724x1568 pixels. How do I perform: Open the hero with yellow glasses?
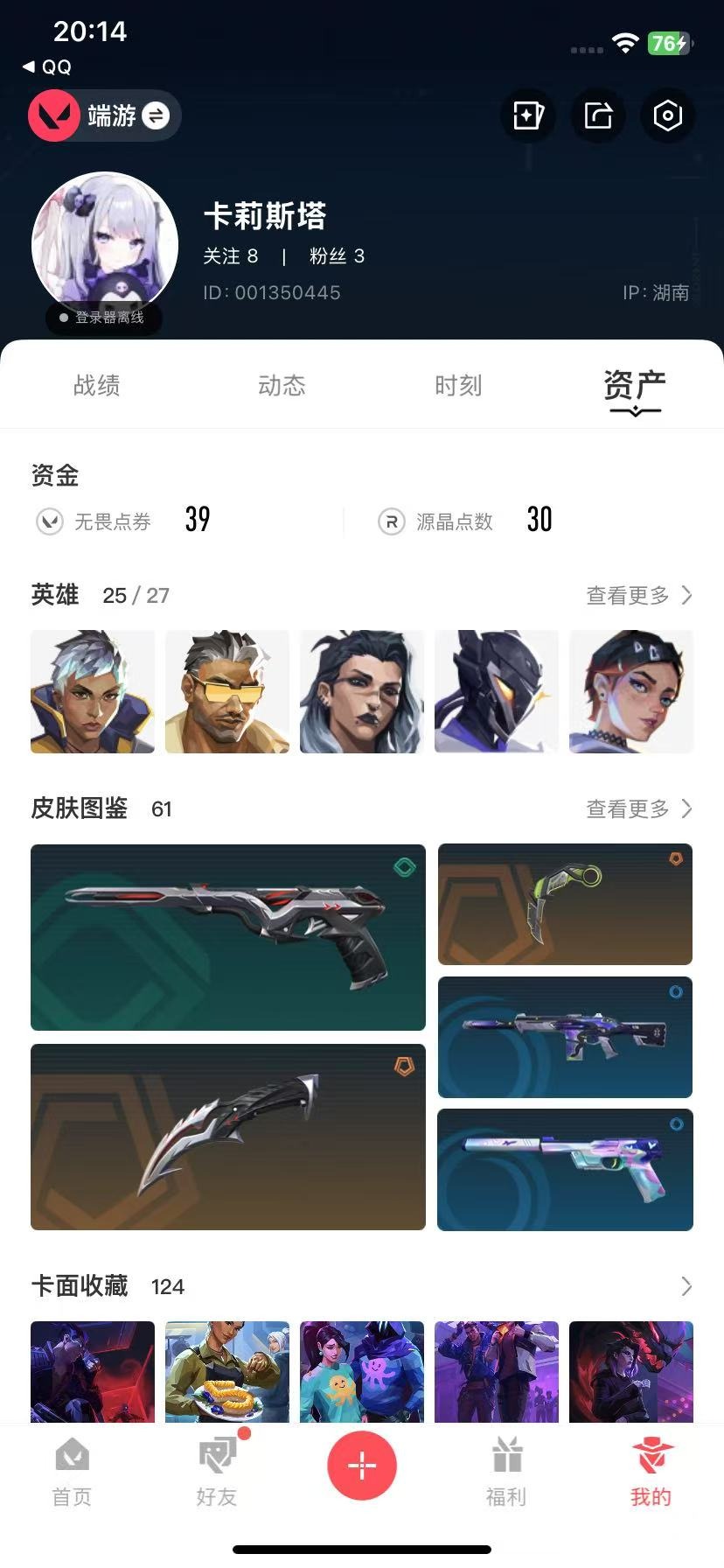(x=227, y=691)
